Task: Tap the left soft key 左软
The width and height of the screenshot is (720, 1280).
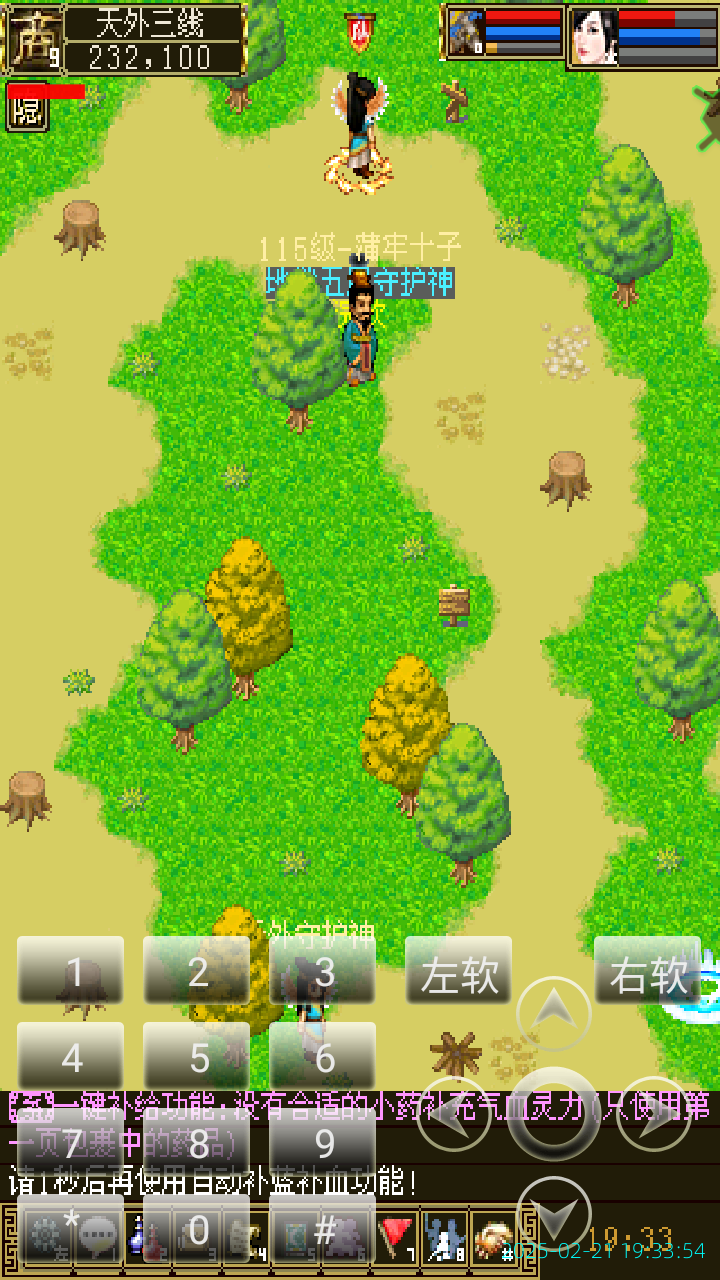Action: pos(459,971)
